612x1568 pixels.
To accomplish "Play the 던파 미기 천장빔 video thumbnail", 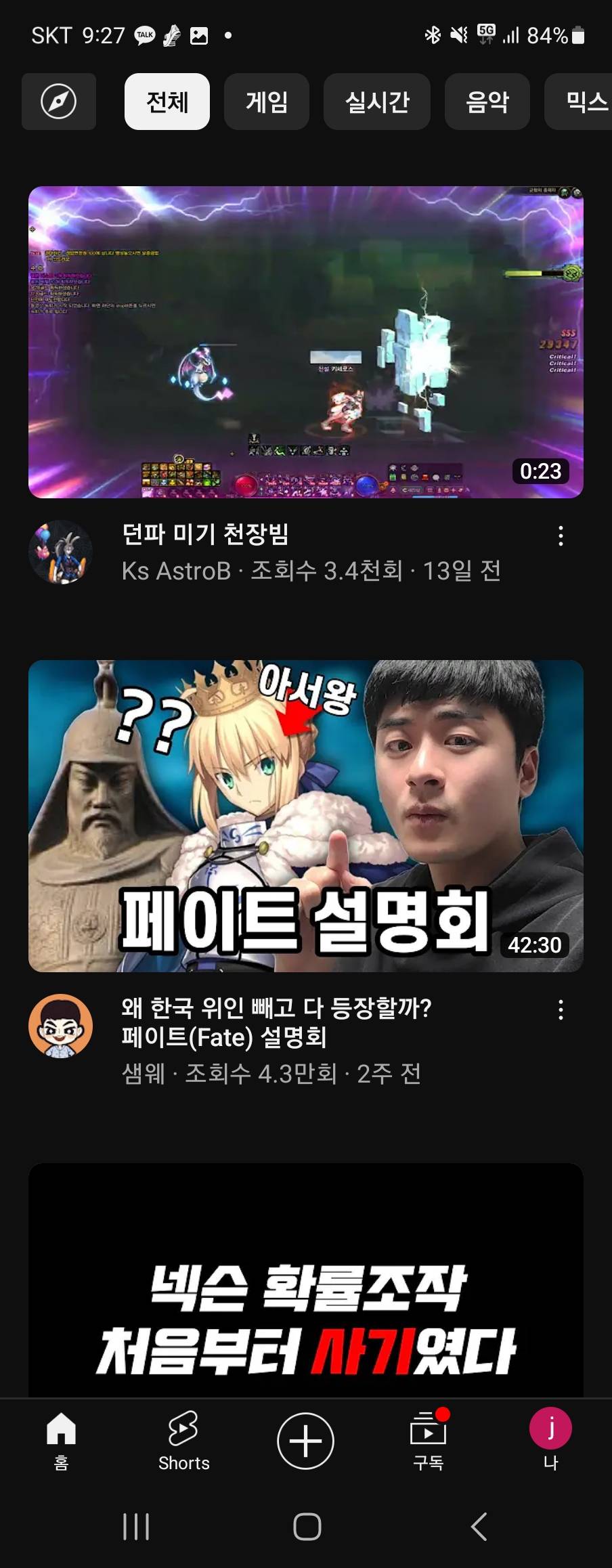I will point(306,342).
